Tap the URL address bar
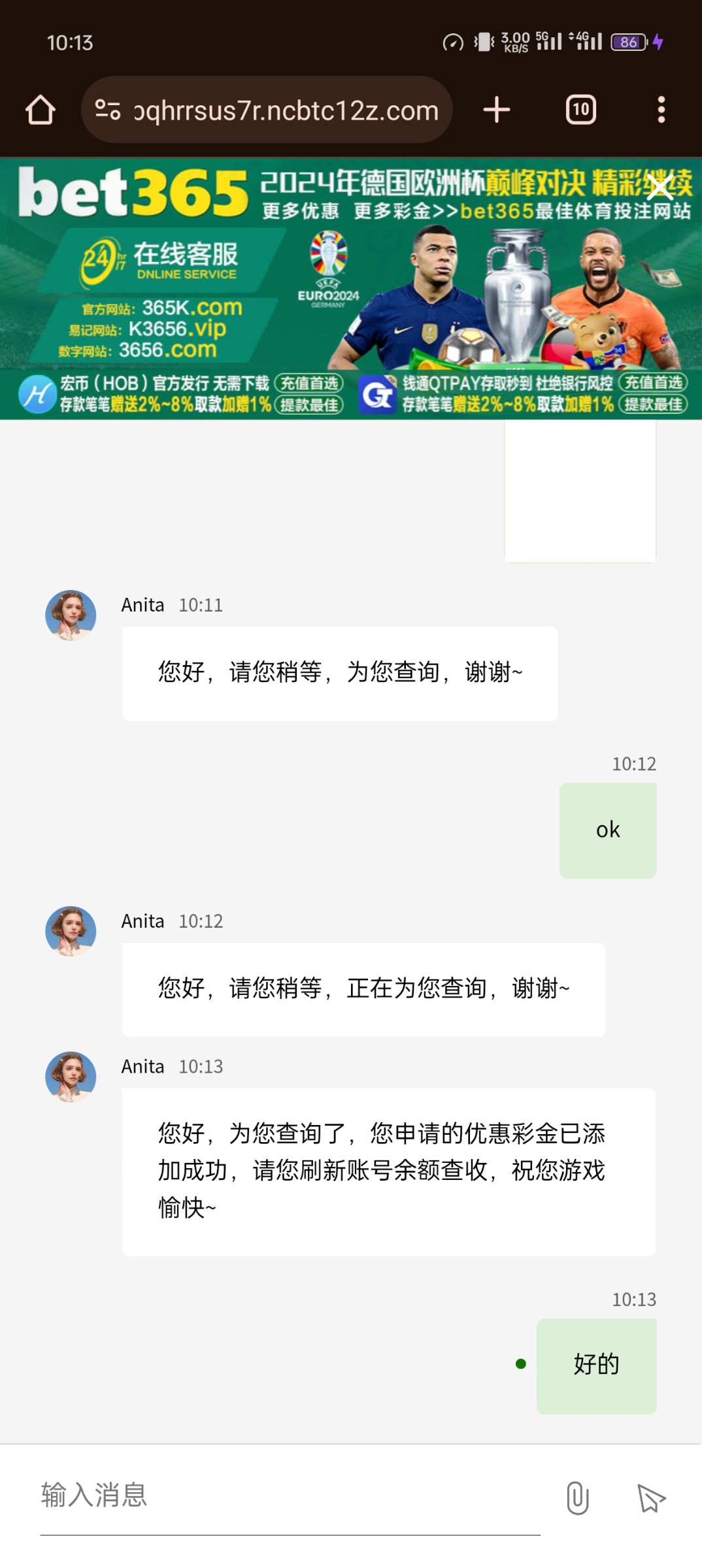The width and height of the screenshot is (702, 1568). click(x=286, y=110)
